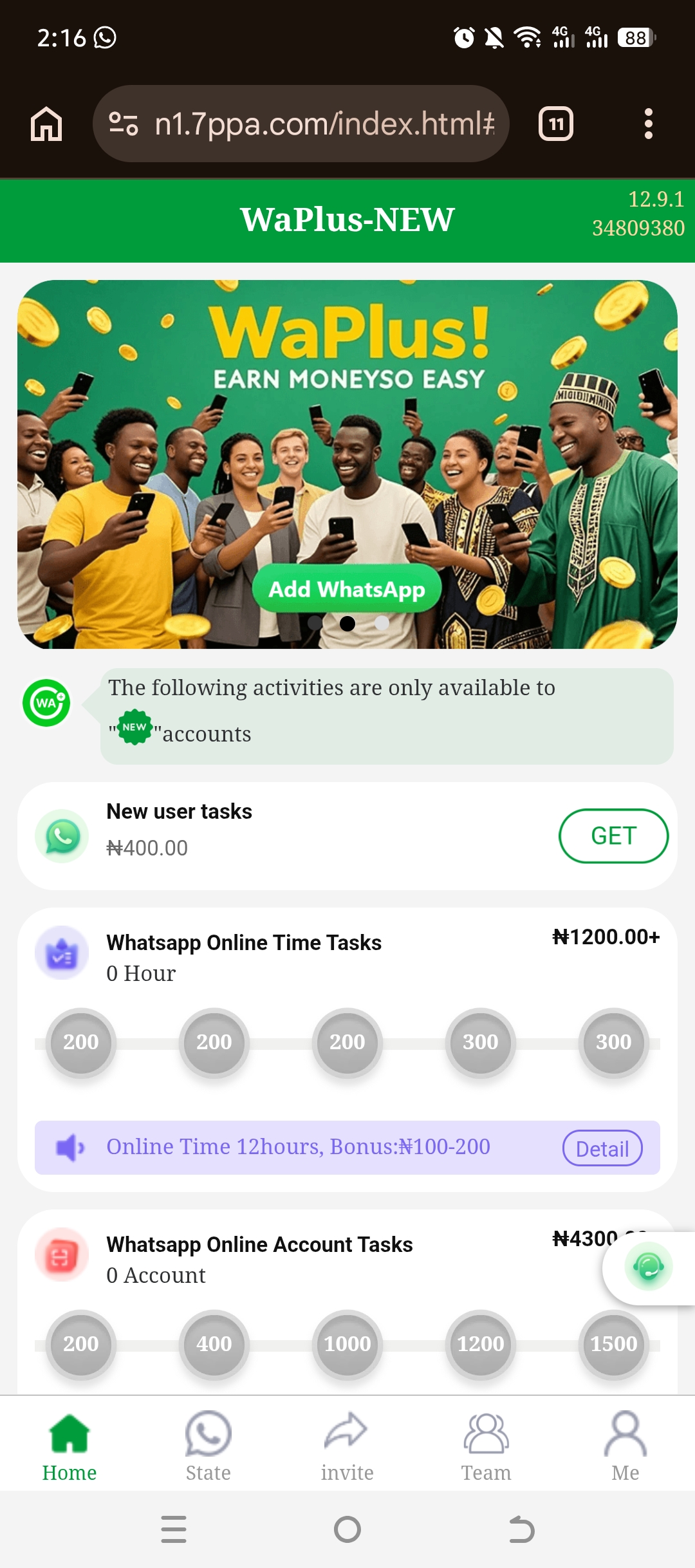Open the browser home page
The image size is (695, 1568).
[46, 124]
